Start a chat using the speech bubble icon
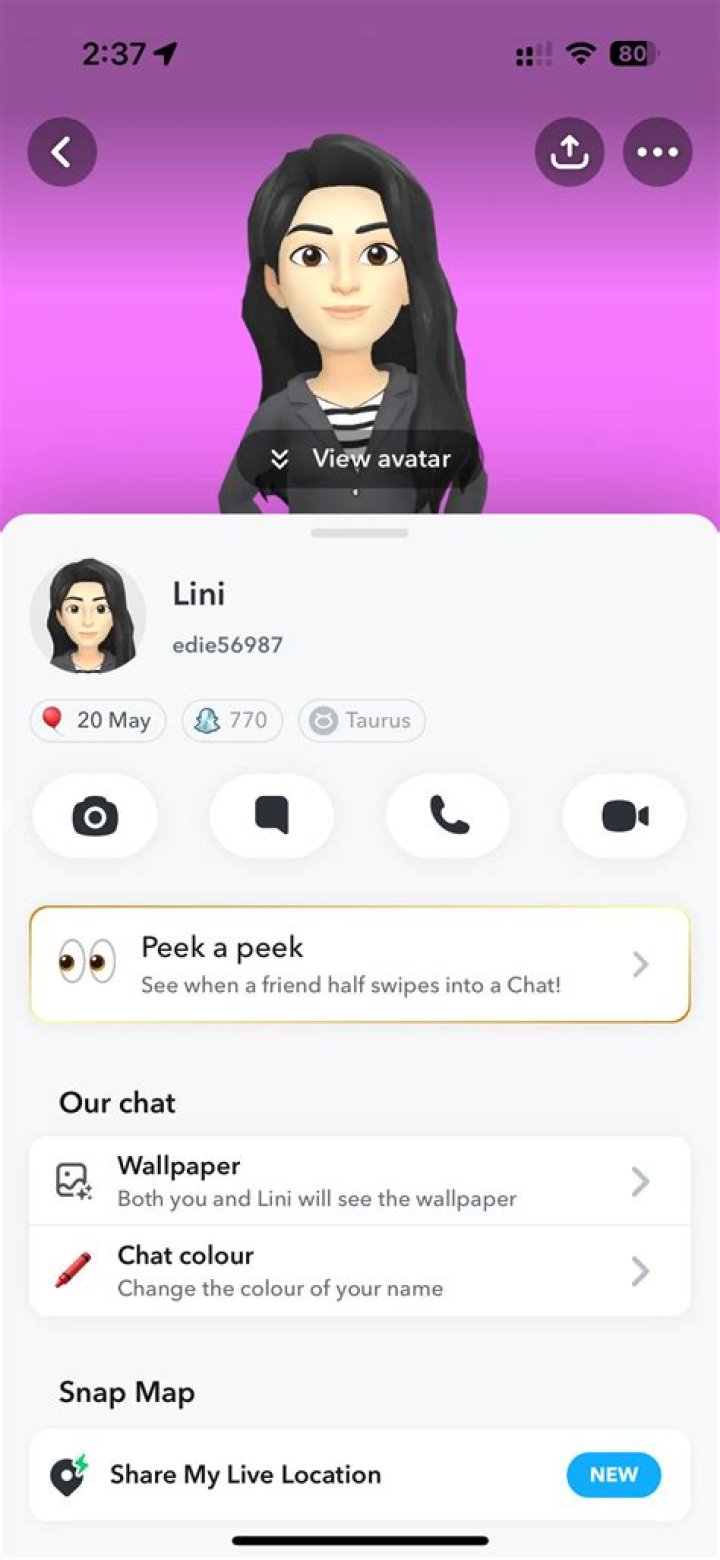Screen dimensions: 720x1560 271,816
